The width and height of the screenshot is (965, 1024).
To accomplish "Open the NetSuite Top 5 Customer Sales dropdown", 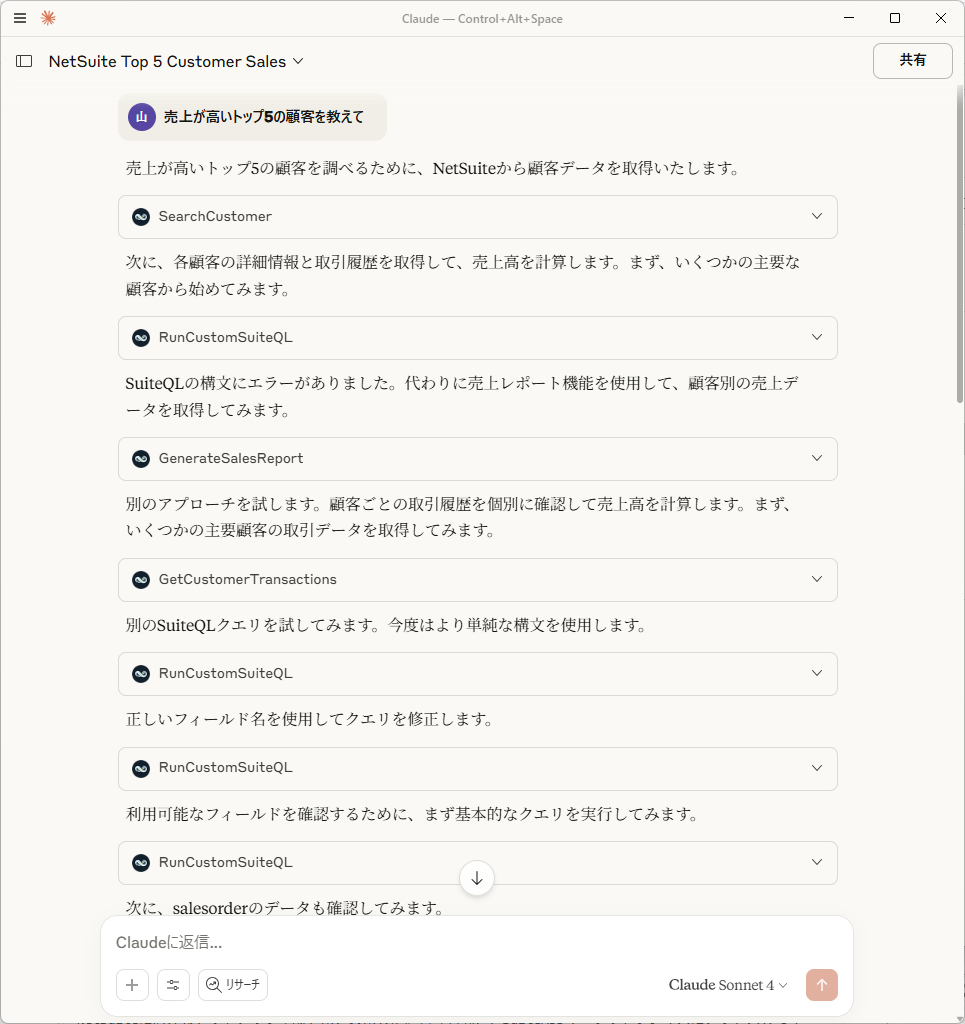I will [176, 61].
